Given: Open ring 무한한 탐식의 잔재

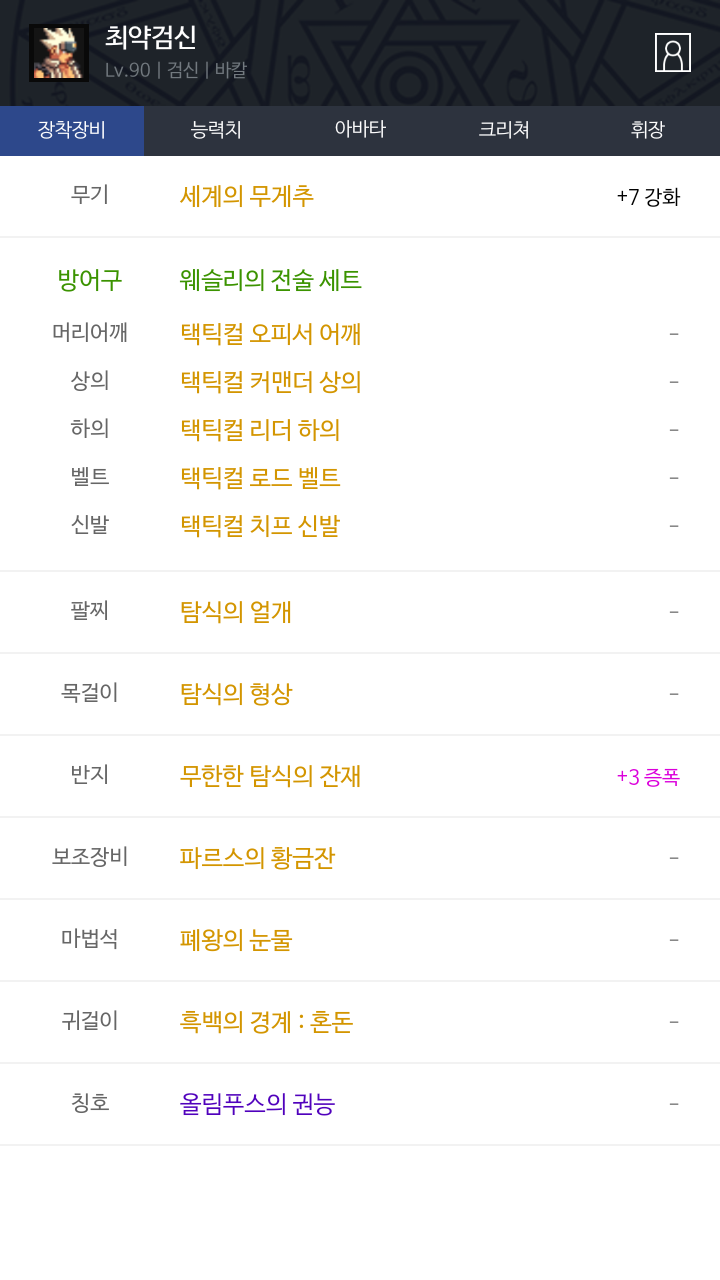Looking at the screenshot, I should click(270, 776).
